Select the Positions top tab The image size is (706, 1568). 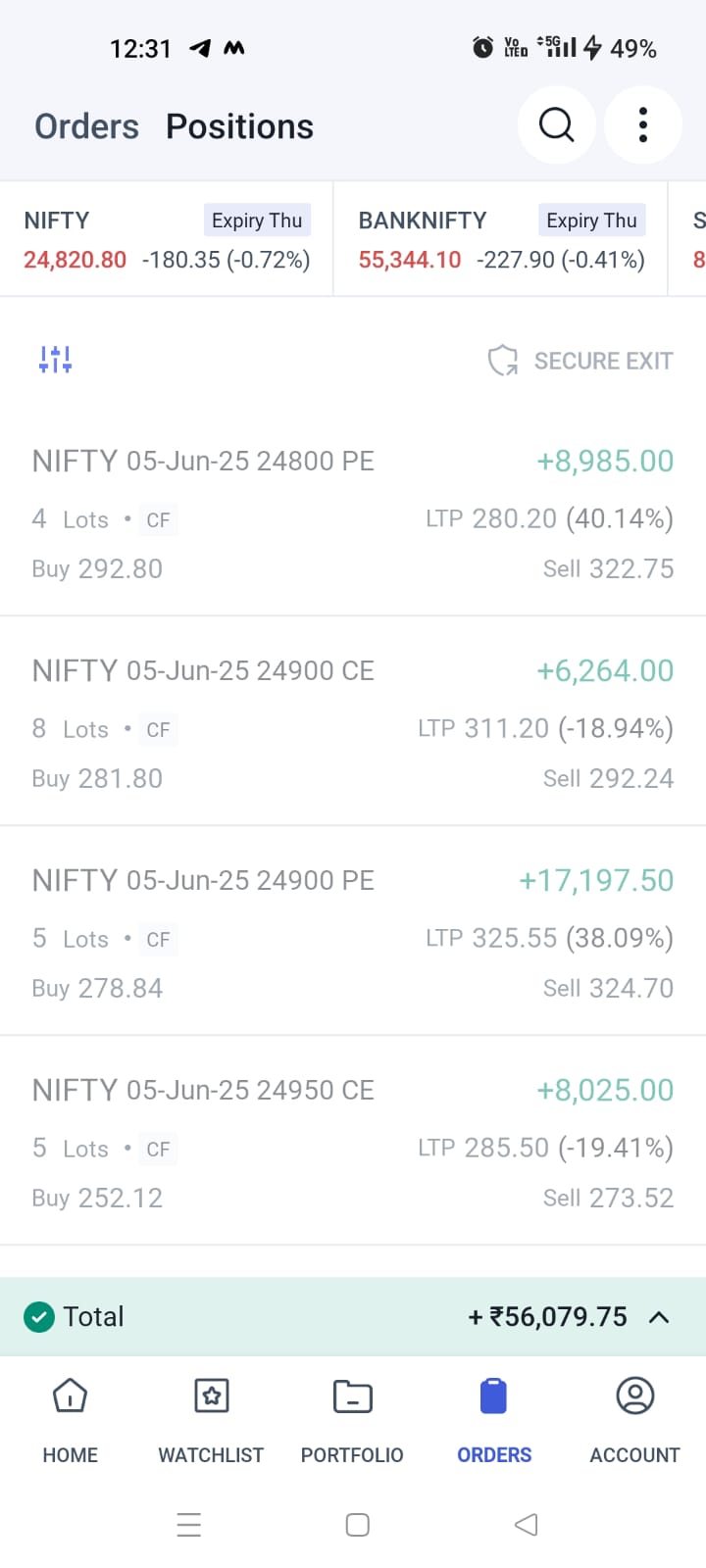click(x=240, y=126)
